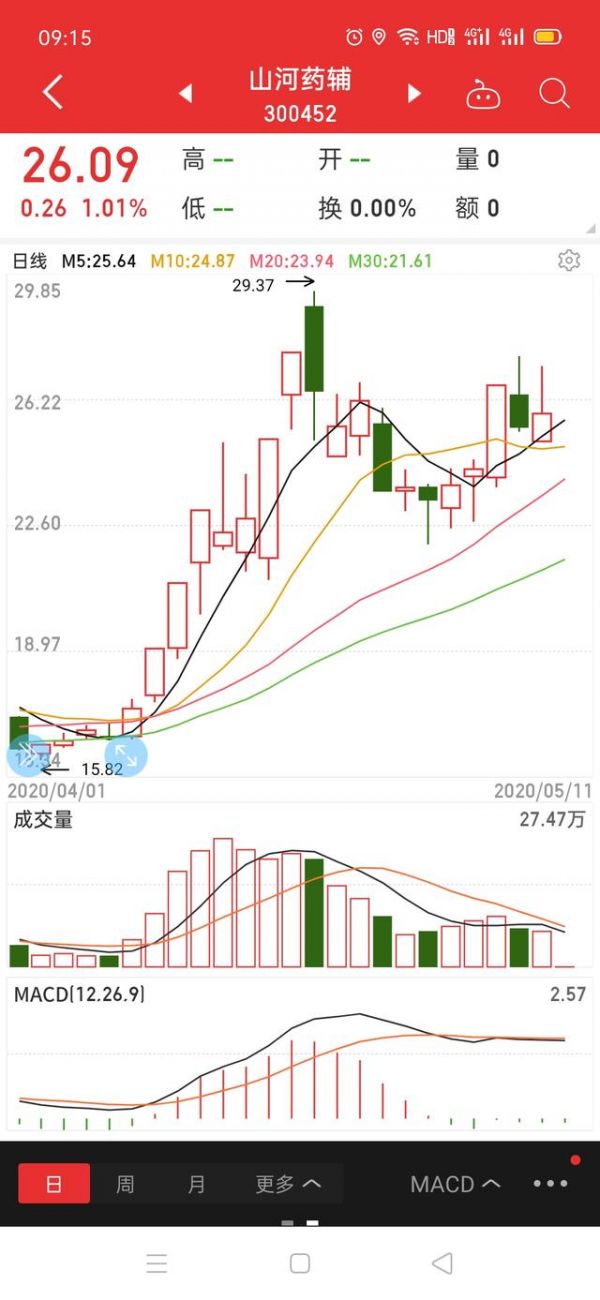Image resolution: width=600 pixels, height=1300 pixels.
Task: Expand the 更多 period options
Action: click(x=288, y=1184)
